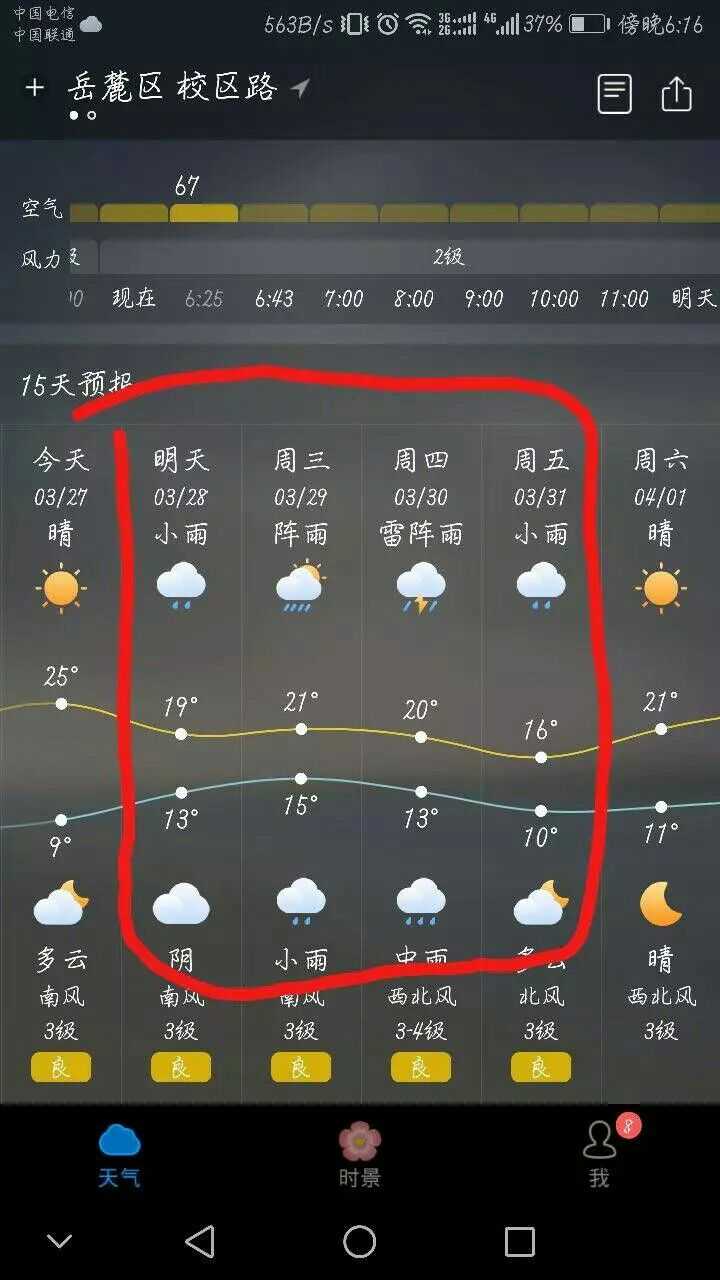This screenshot has height=1280, width=720.
Task: Go to the home screen
Action: pos(360,1242)
